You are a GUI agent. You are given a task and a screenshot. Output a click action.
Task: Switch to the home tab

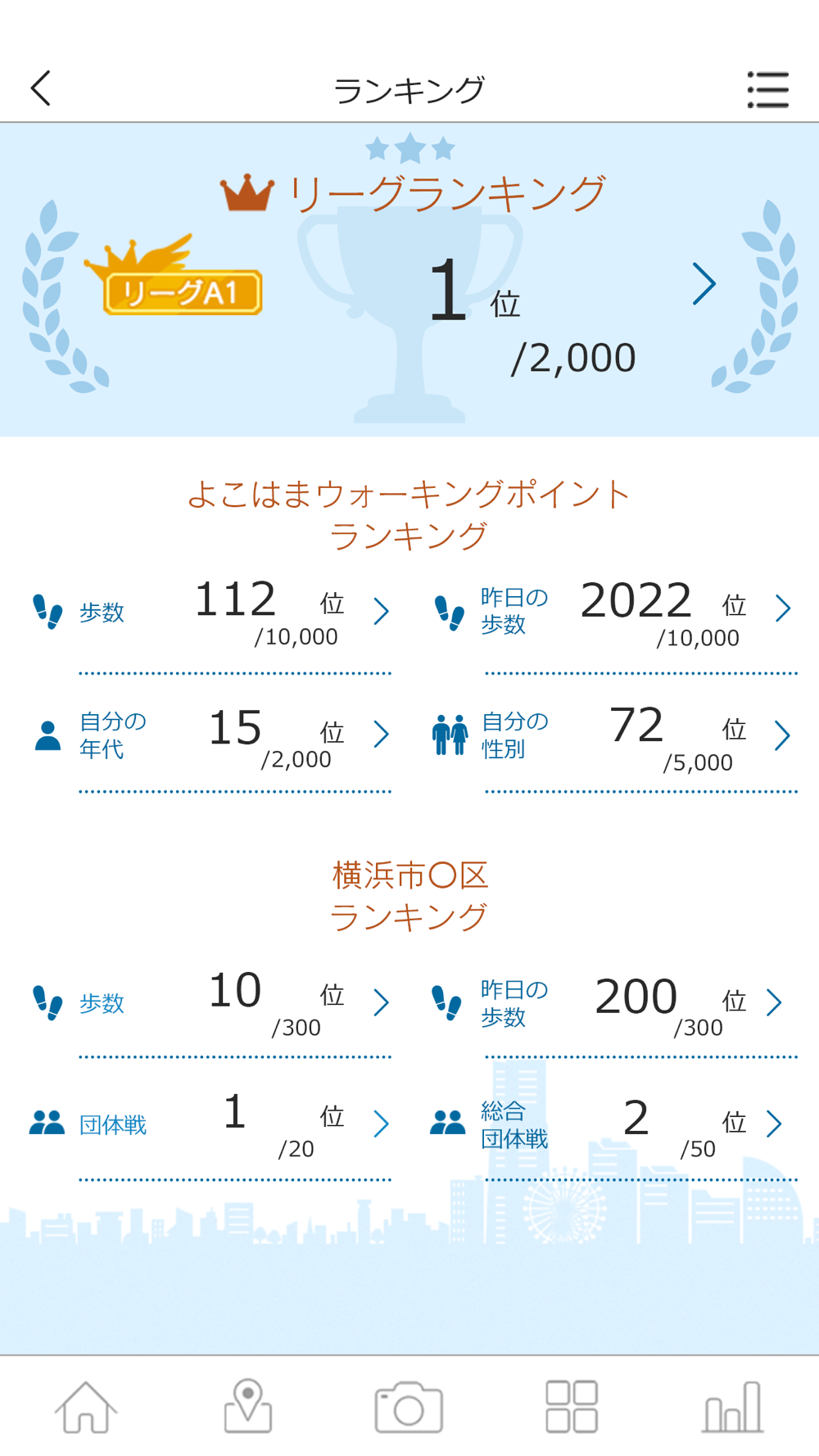(x=86, y=1407)
